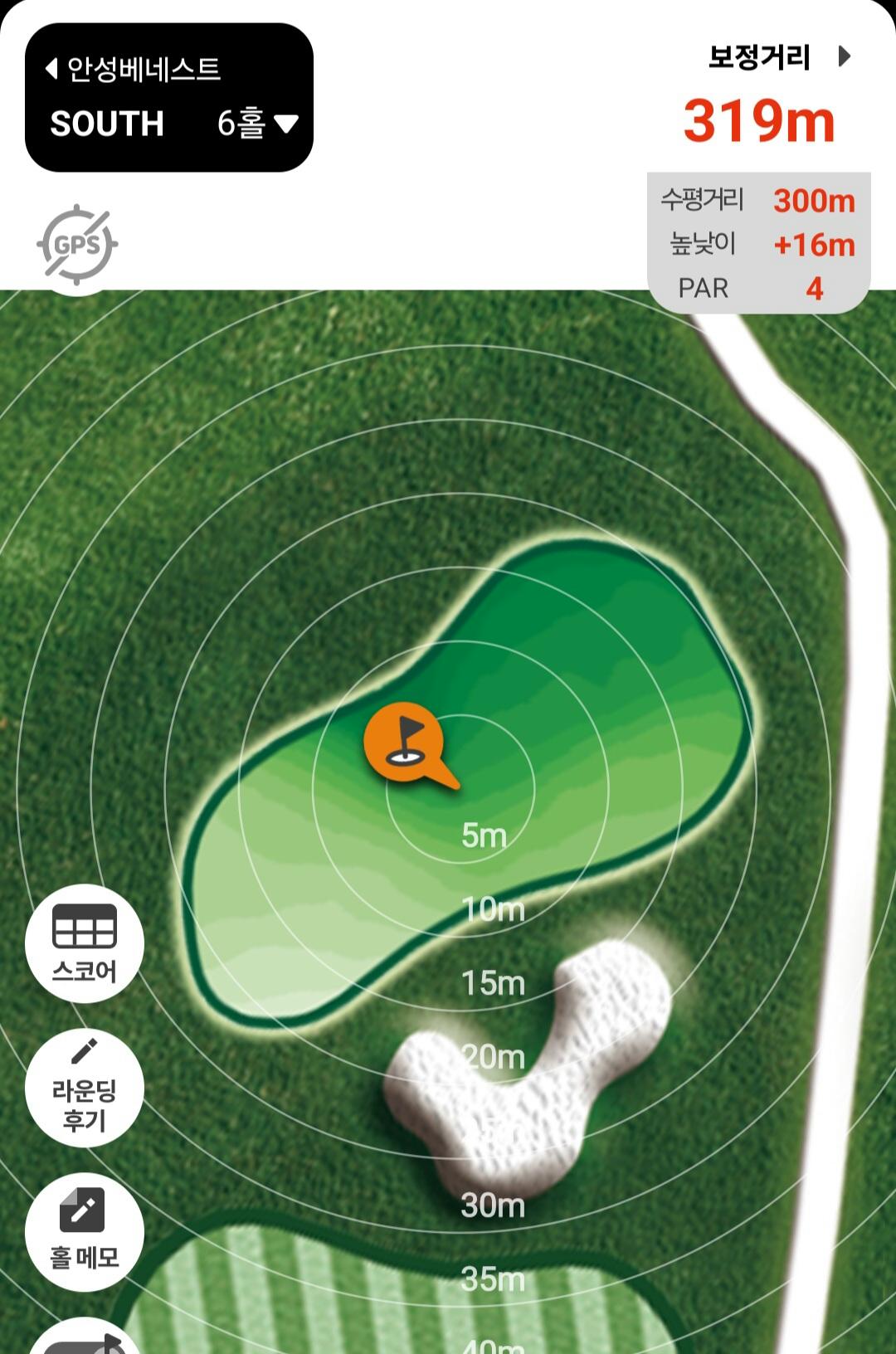Open 보정거리 details arrow
The height and width of the screenshot is (1354, 896).
coord(845,56)
